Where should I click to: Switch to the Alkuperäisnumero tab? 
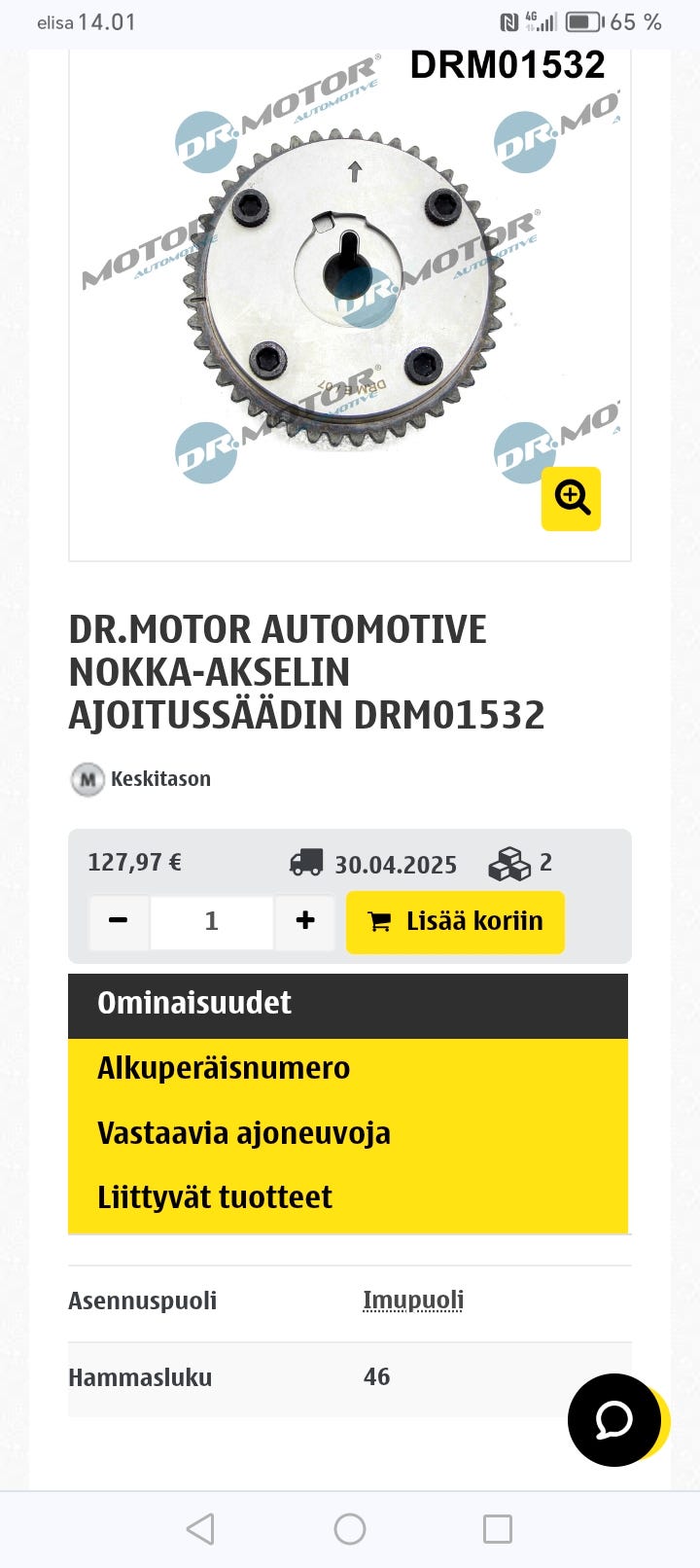pos(224,1068)
